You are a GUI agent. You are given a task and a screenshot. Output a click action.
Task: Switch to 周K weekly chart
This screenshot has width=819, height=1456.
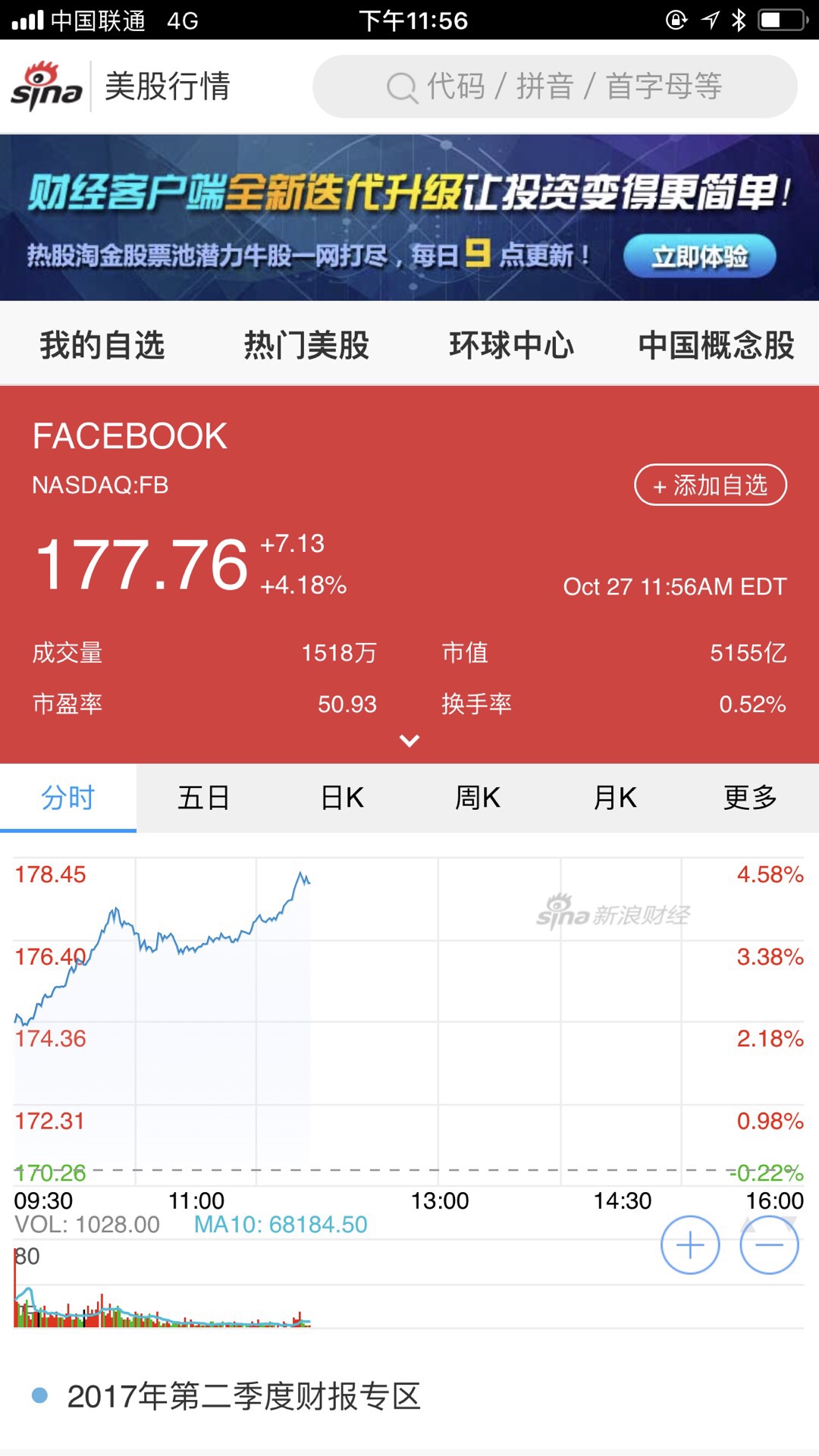[478, 798]
